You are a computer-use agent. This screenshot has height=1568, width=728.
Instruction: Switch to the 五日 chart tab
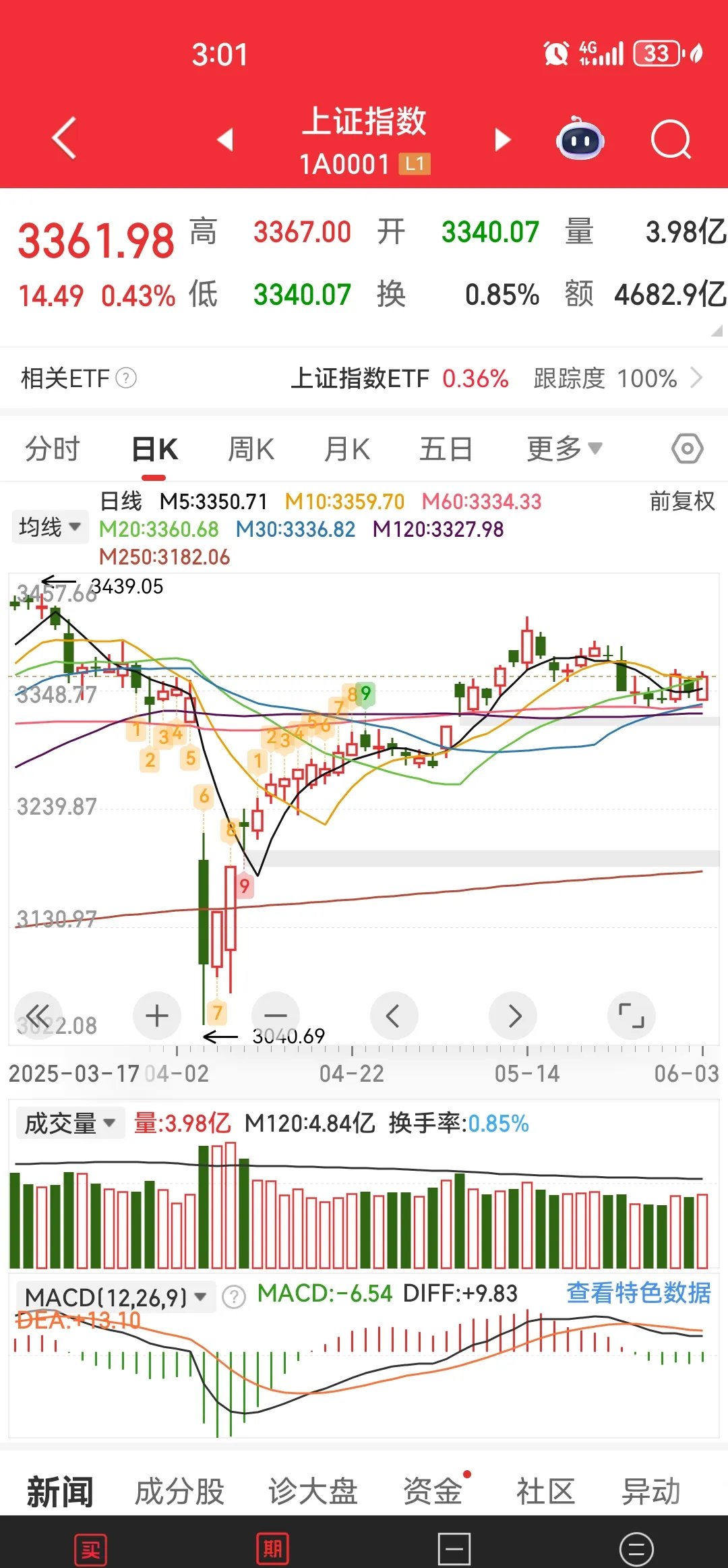click(x=446, y=449)
